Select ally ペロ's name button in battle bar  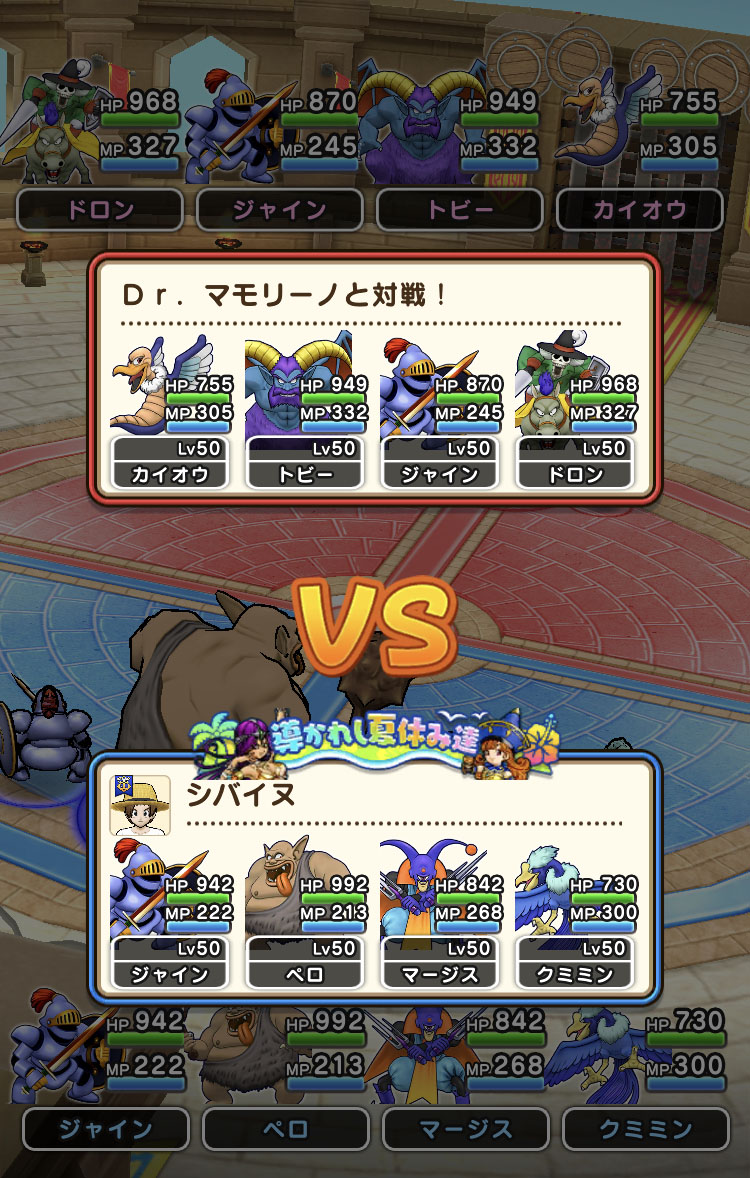tap(286, 1129)
